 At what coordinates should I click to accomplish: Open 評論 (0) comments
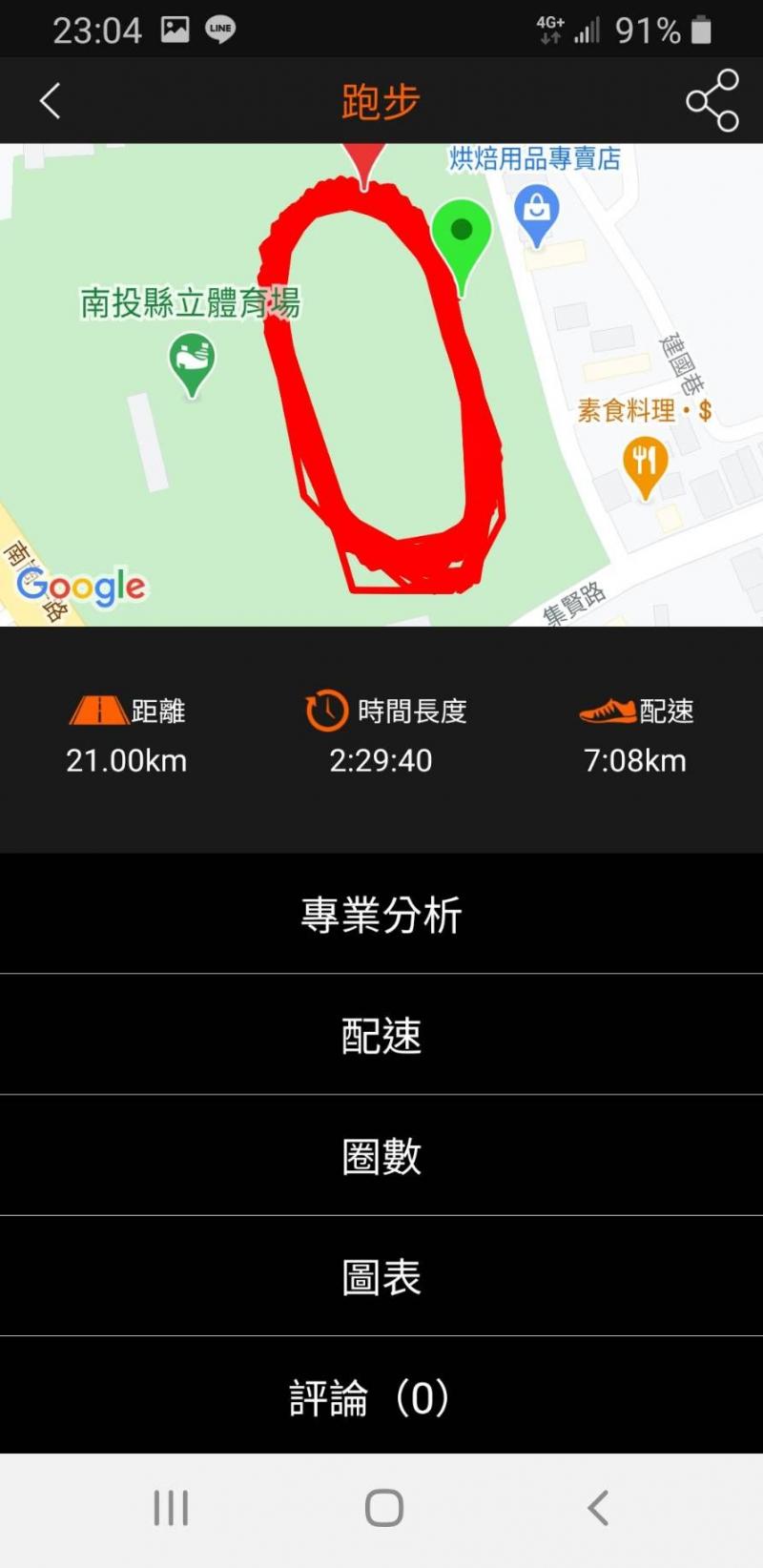click(x=381, y=1397)
